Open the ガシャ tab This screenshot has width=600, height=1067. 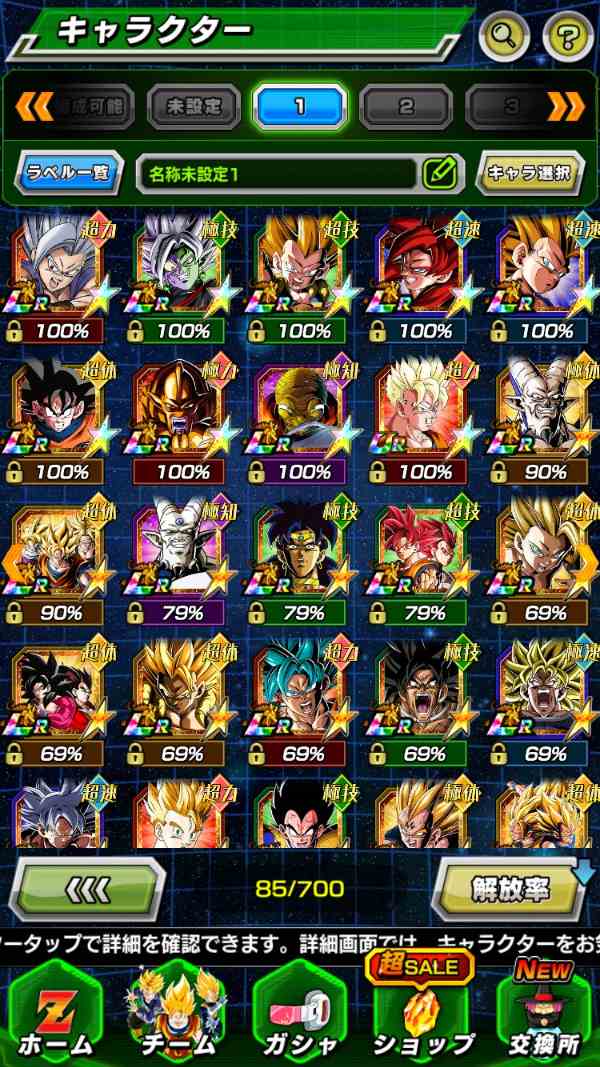coord(299,1012)
